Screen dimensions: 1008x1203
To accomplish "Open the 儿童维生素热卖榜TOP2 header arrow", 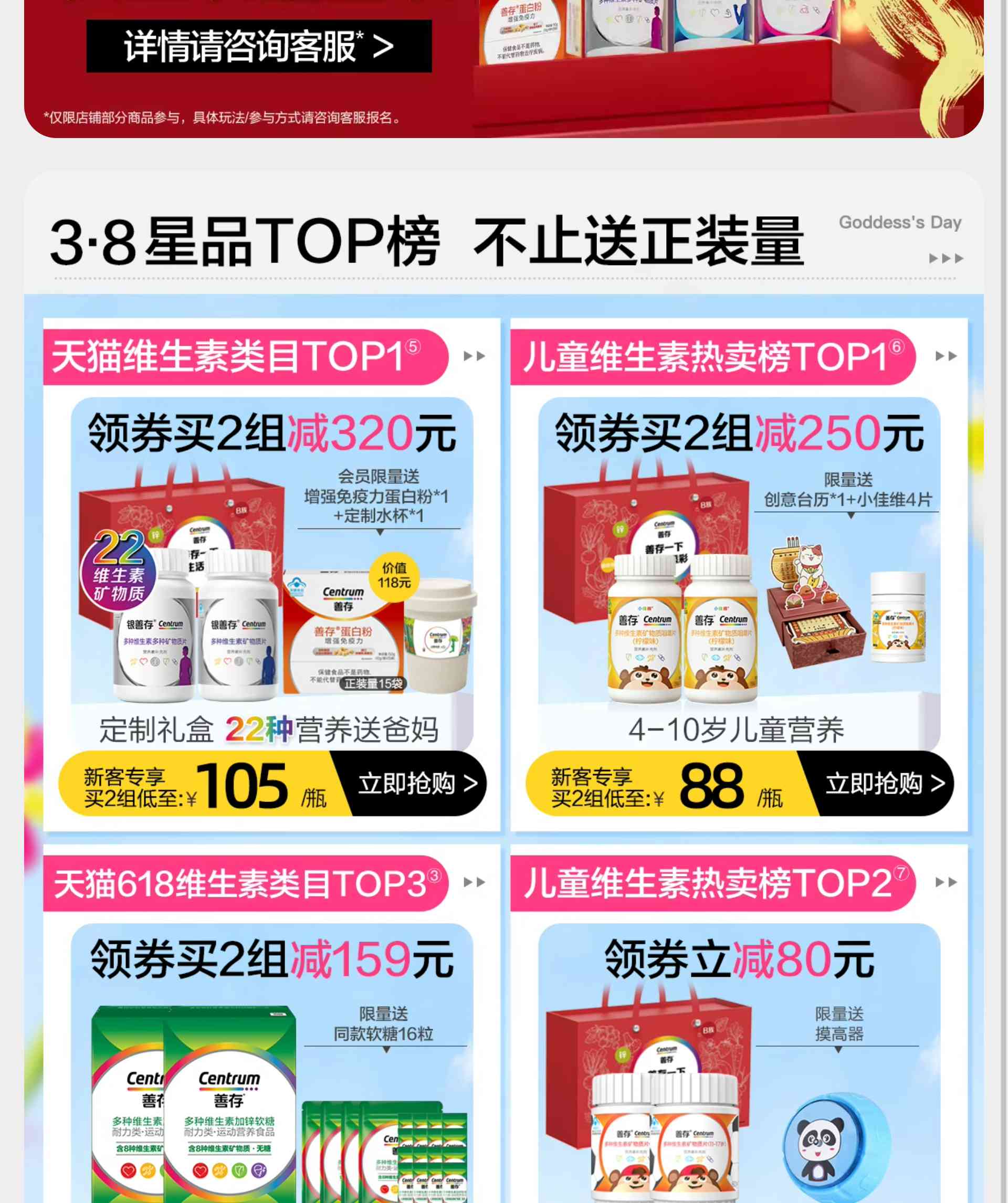I will [x=946, y=882].
